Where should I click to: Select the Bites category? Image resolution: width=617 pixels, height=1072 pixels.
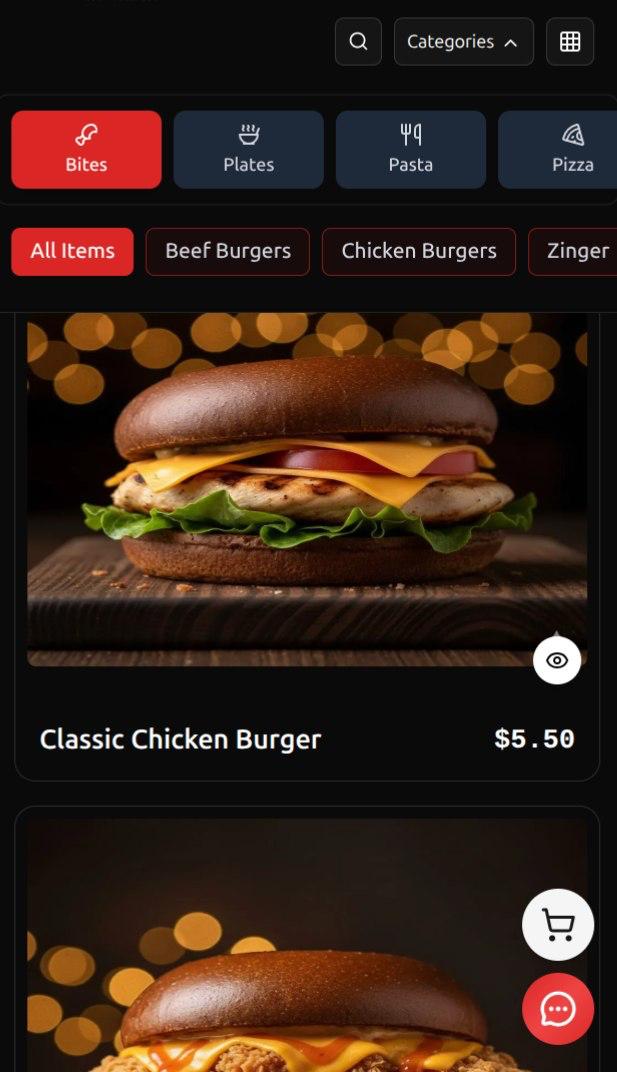pos(86,150)
